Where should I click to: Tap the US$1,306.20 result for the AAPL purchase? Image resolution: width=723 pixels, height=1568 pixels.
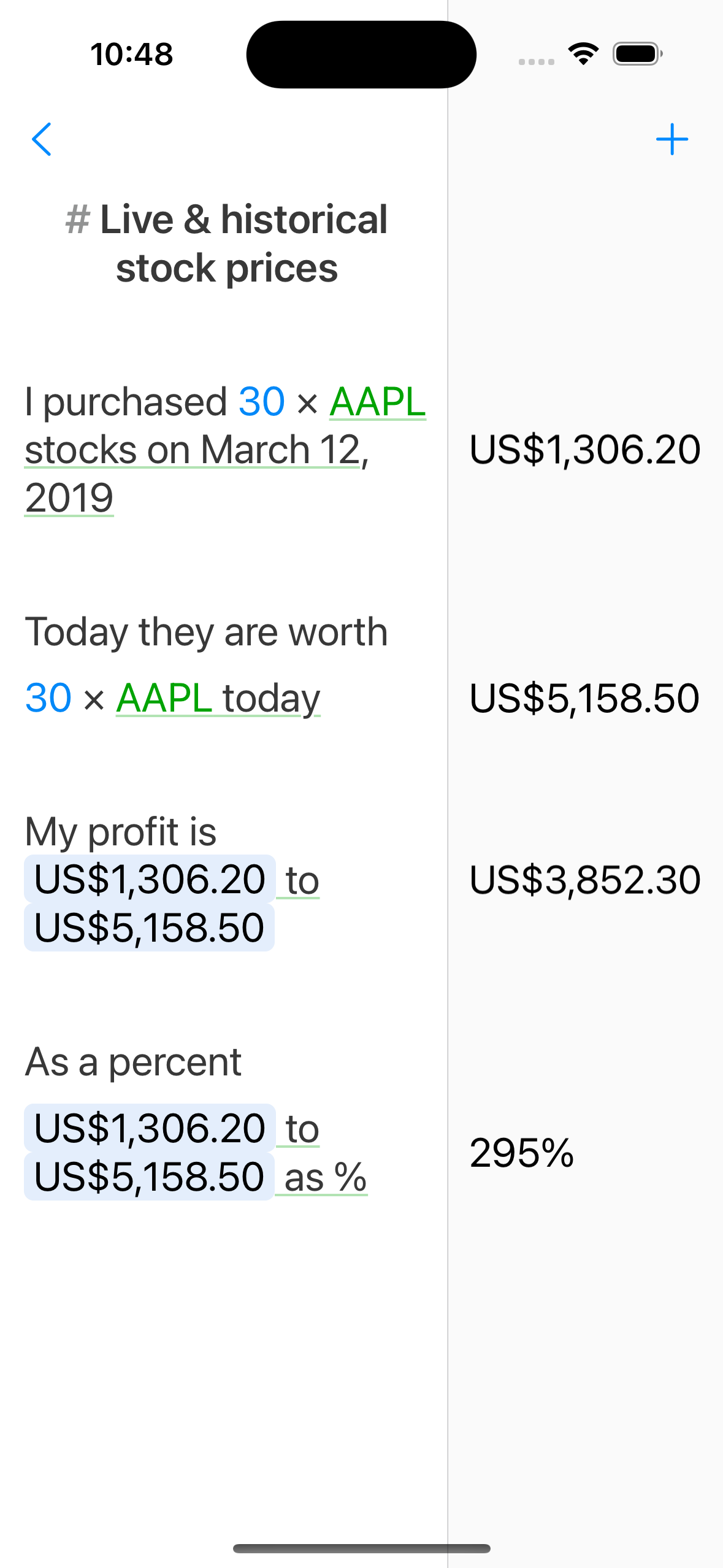coord(584,449)
